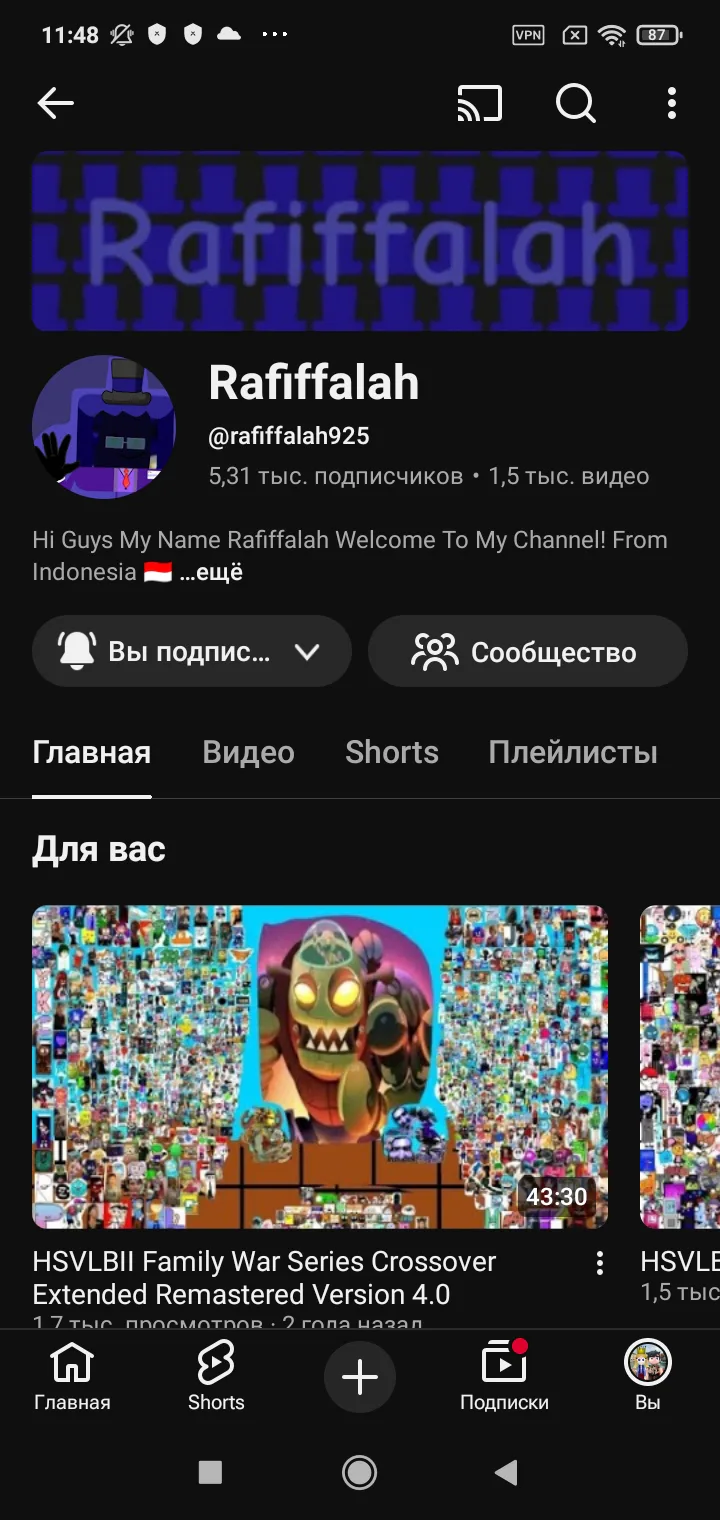Play the HSVLBII Family War Series video

[x=320, y=1066]
